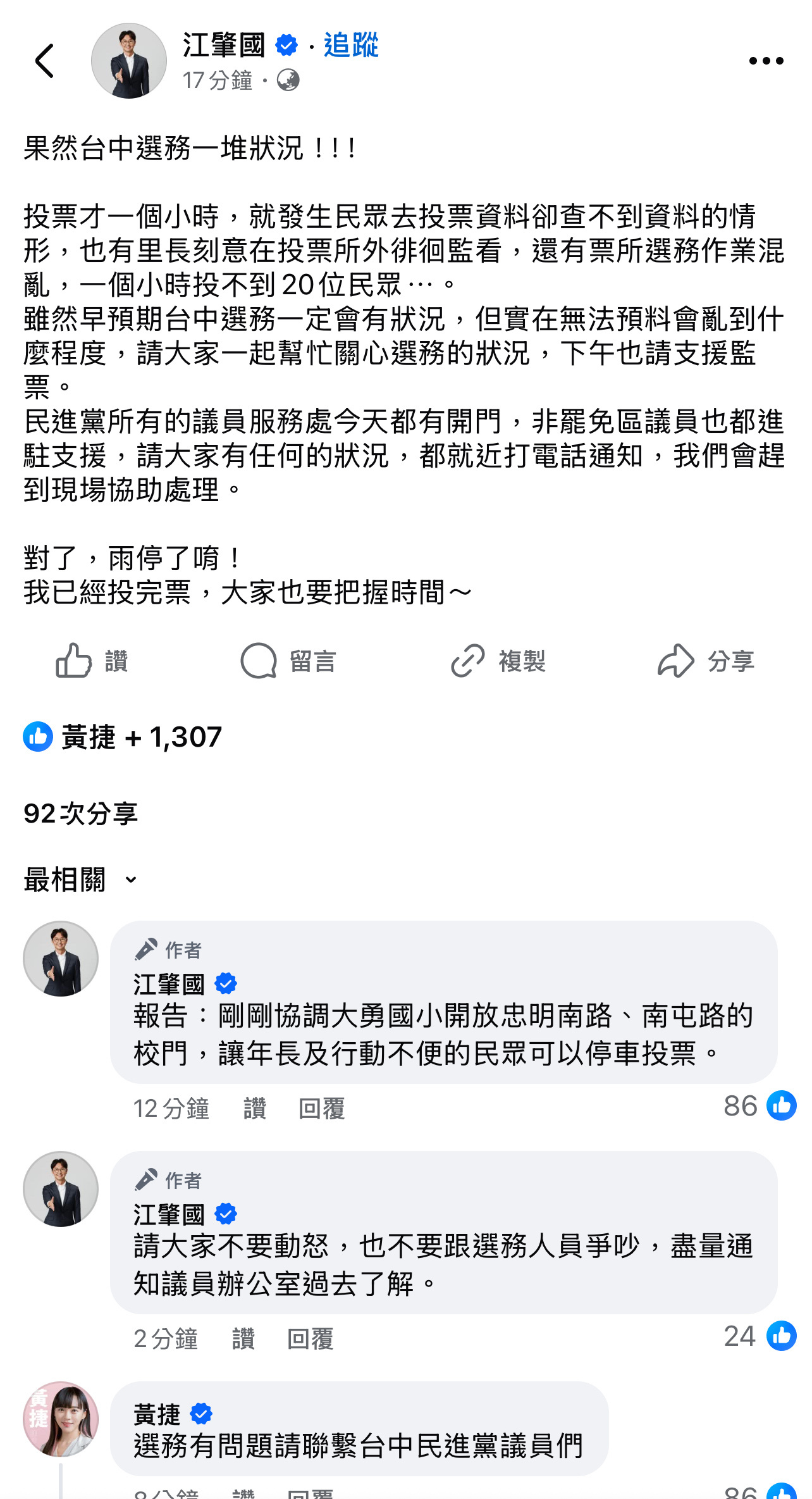Tap 留言 to comment on the post
Screen dimensions: 812x1499
click(288, 661)
